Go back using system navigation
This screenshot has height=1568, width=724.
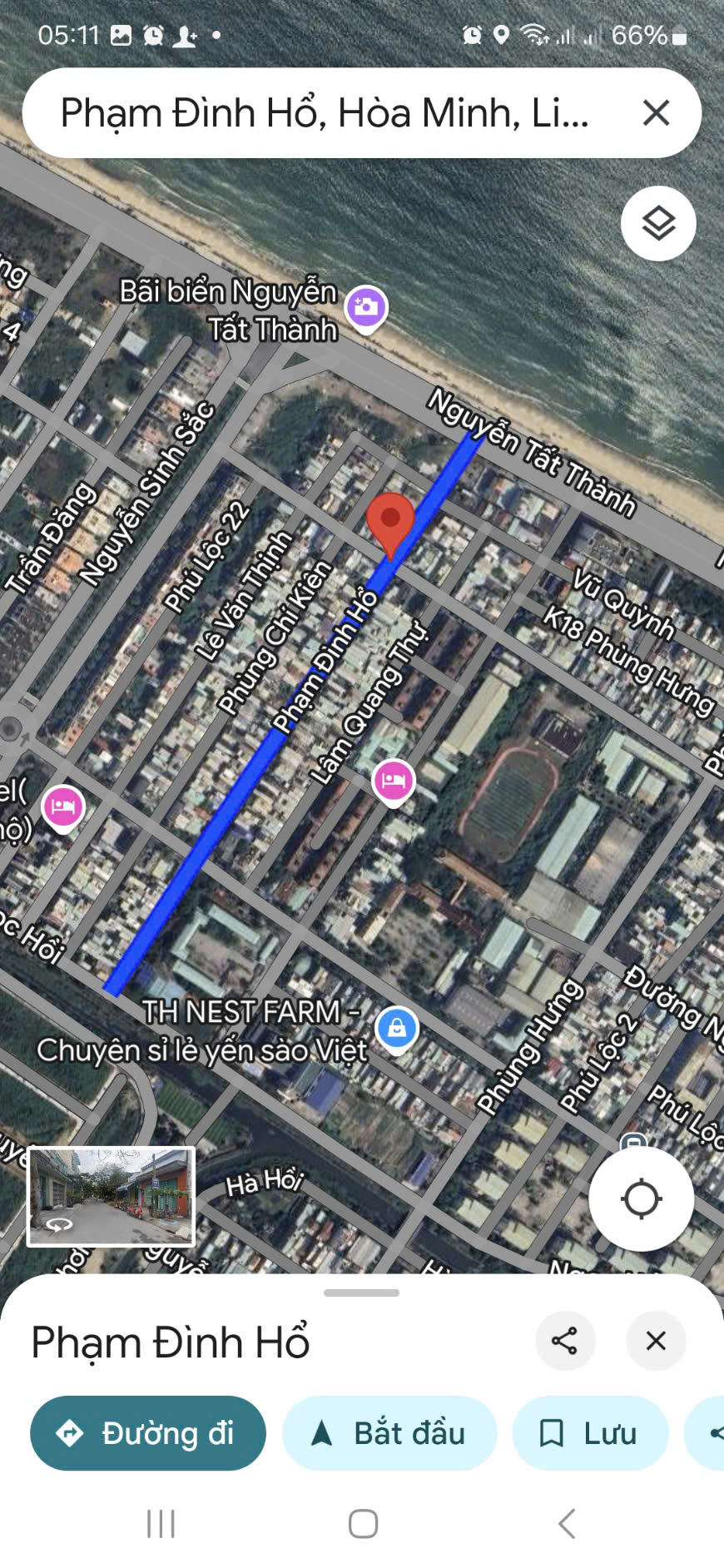point(567,1524)
